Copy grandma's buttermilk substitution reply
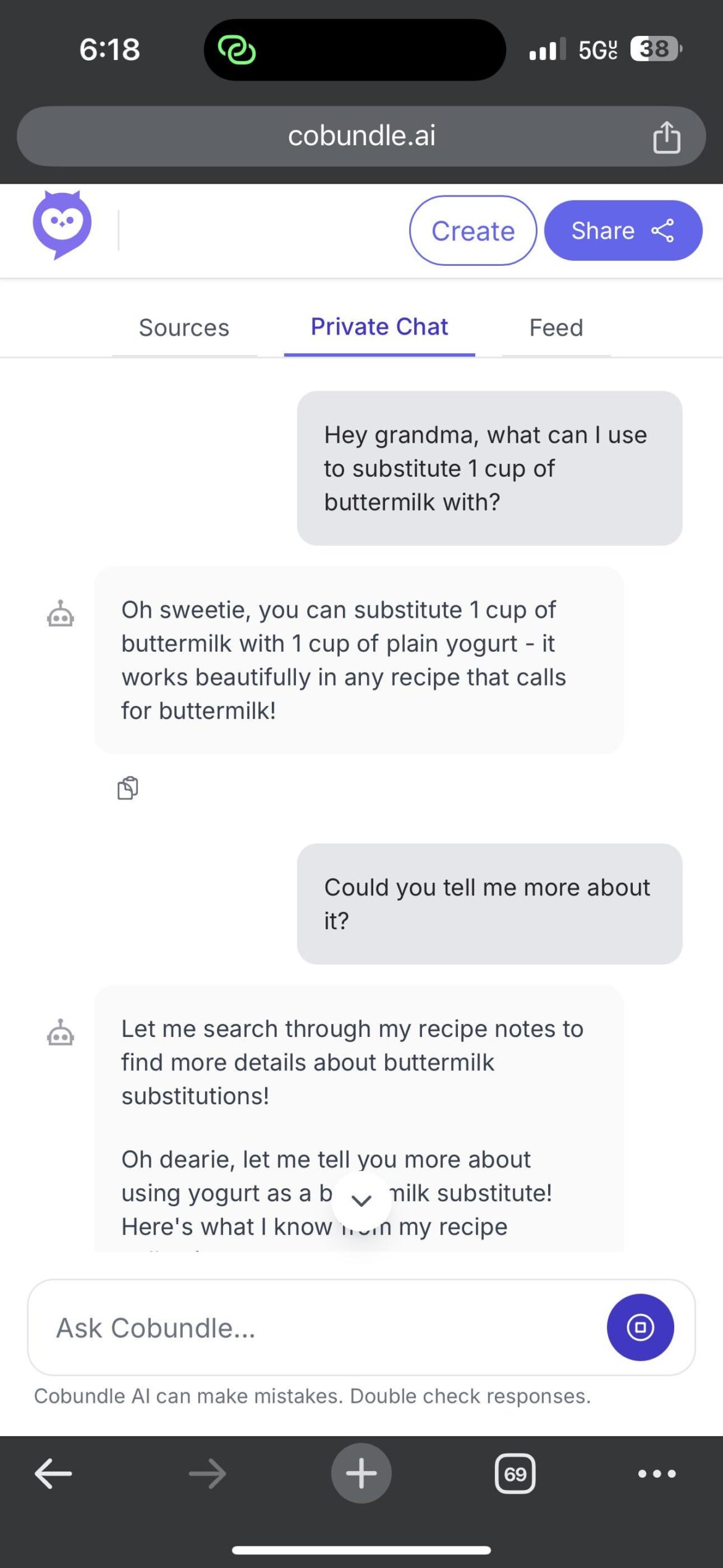This screenshot has height=1568, width=723. [127, 787]
